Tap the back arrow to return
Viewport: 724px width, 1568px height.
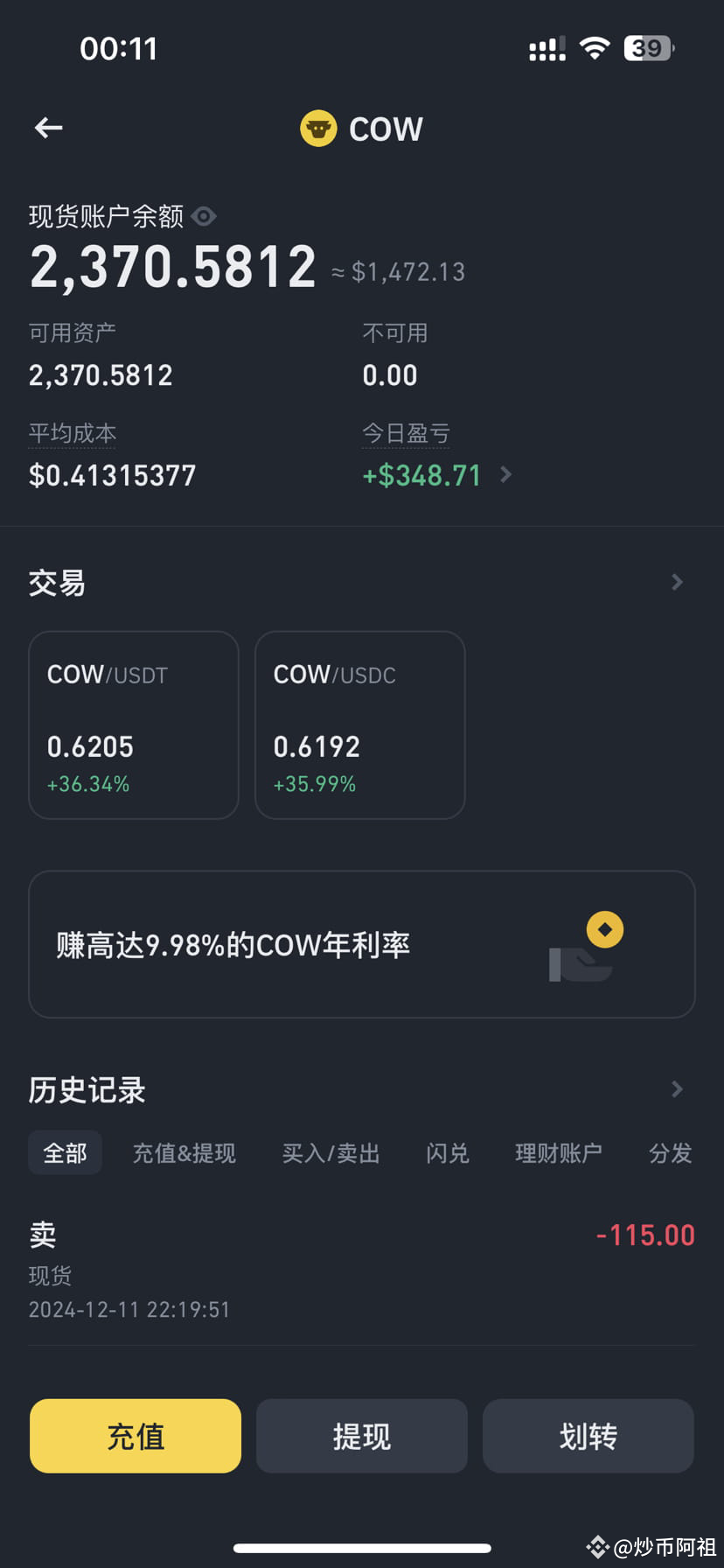(x=48, y=128)
